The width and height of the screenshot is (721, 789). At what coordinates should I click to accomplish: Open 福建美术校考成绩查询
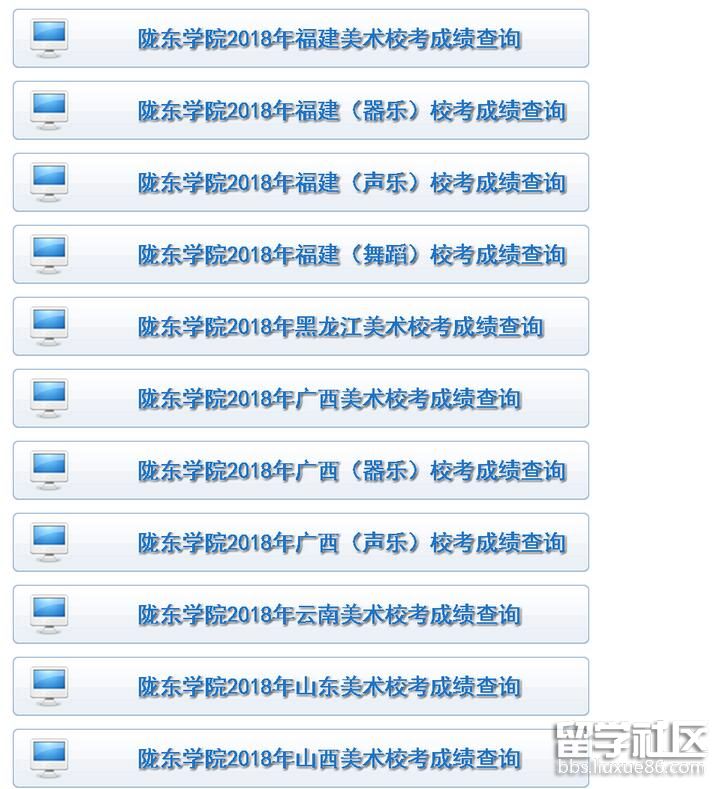tap(329, 39)
